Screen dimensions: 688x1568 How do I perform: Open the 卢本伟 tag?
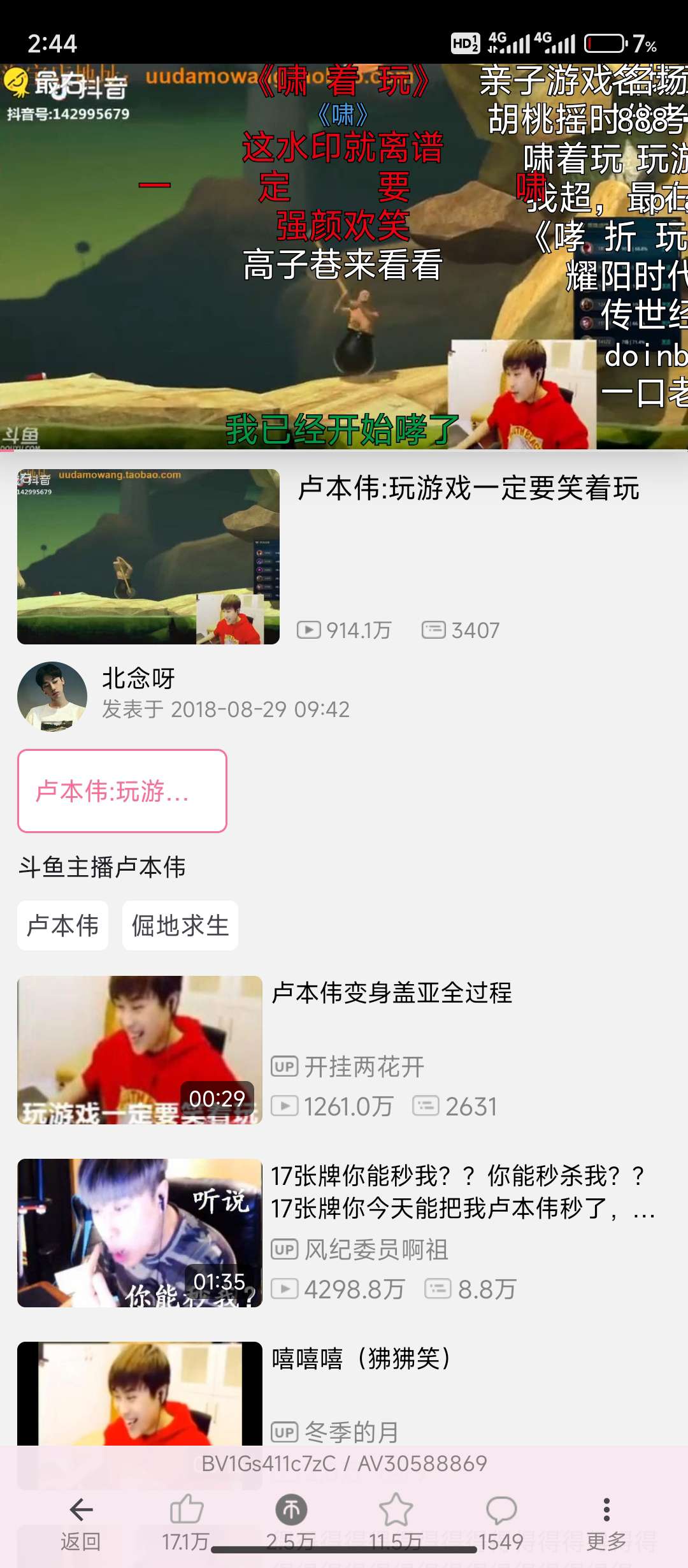pyautogui.click(x=62, y=926)
